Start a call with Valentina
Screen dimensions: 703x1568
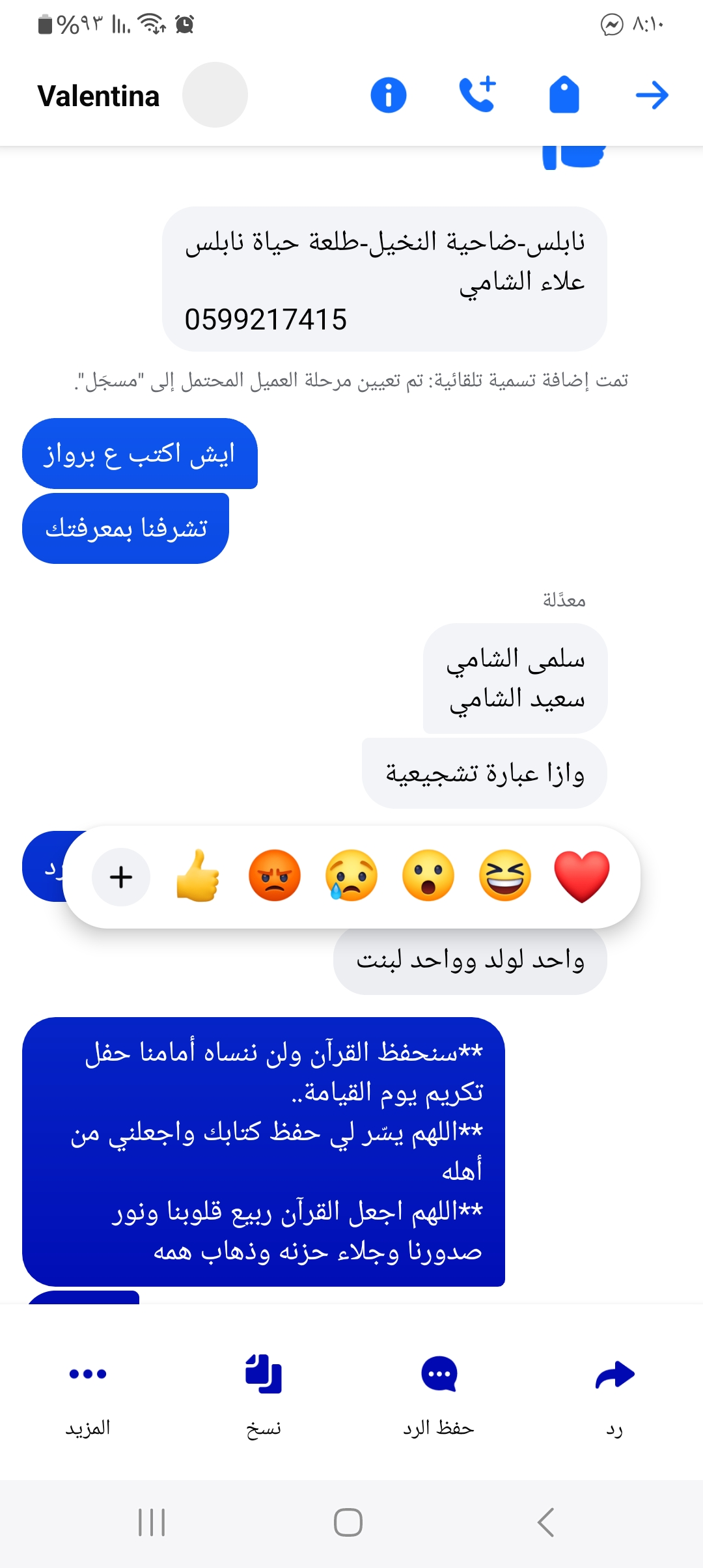(476, 95)
